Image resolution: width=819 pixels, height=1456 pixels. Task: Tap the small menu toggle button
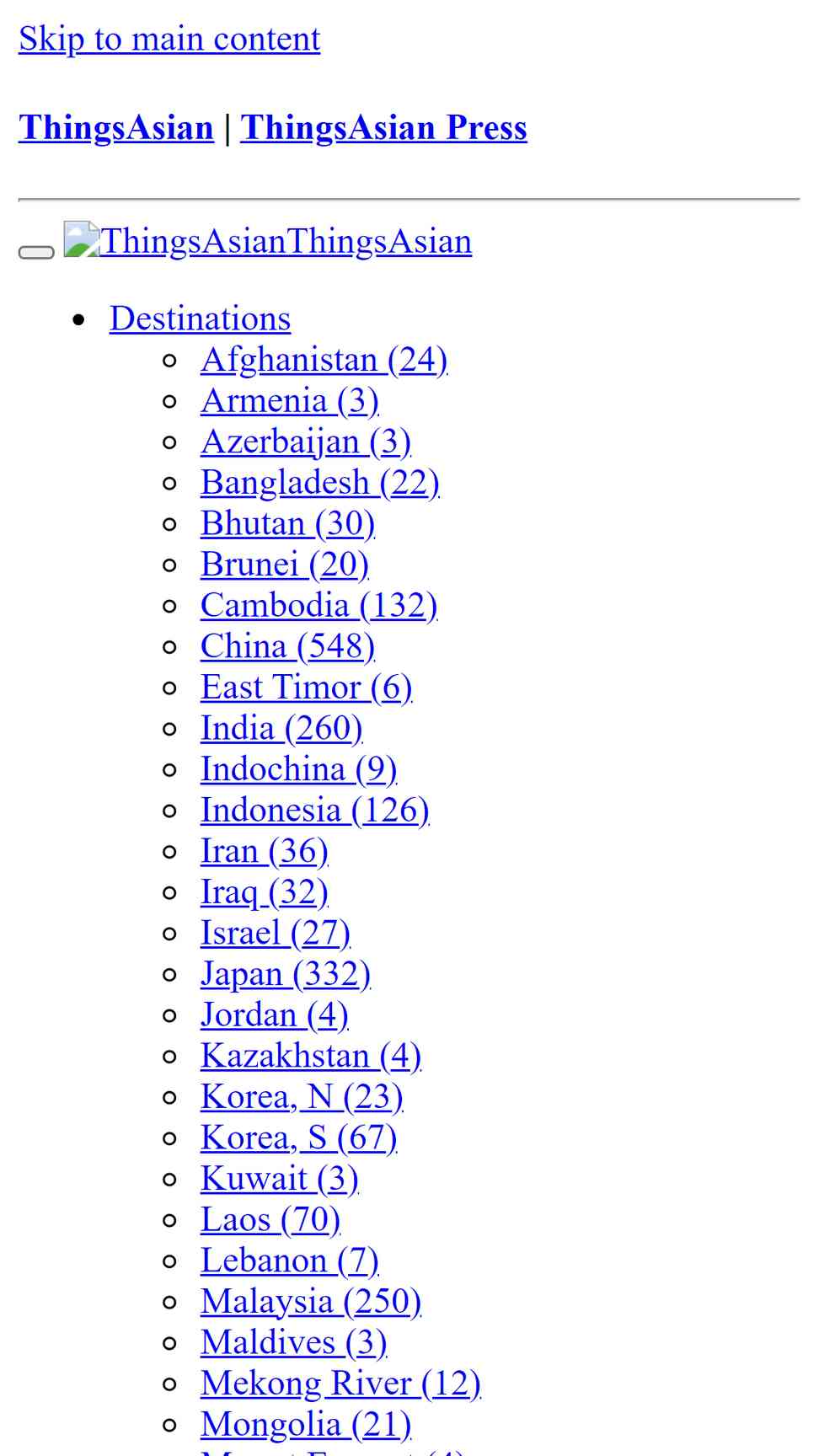(x=36, y=252)
